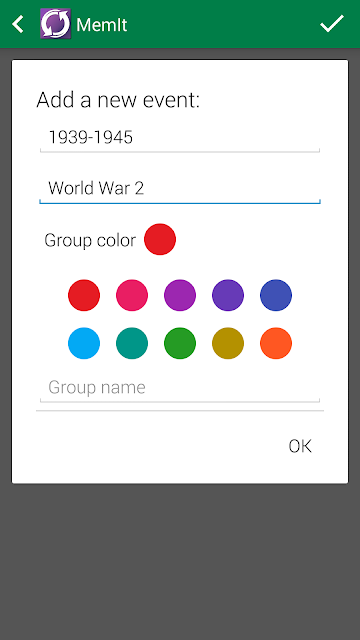The image size is (360, 640).
Task: Pick the teal color swatch
Action: (x=132, y=343)
